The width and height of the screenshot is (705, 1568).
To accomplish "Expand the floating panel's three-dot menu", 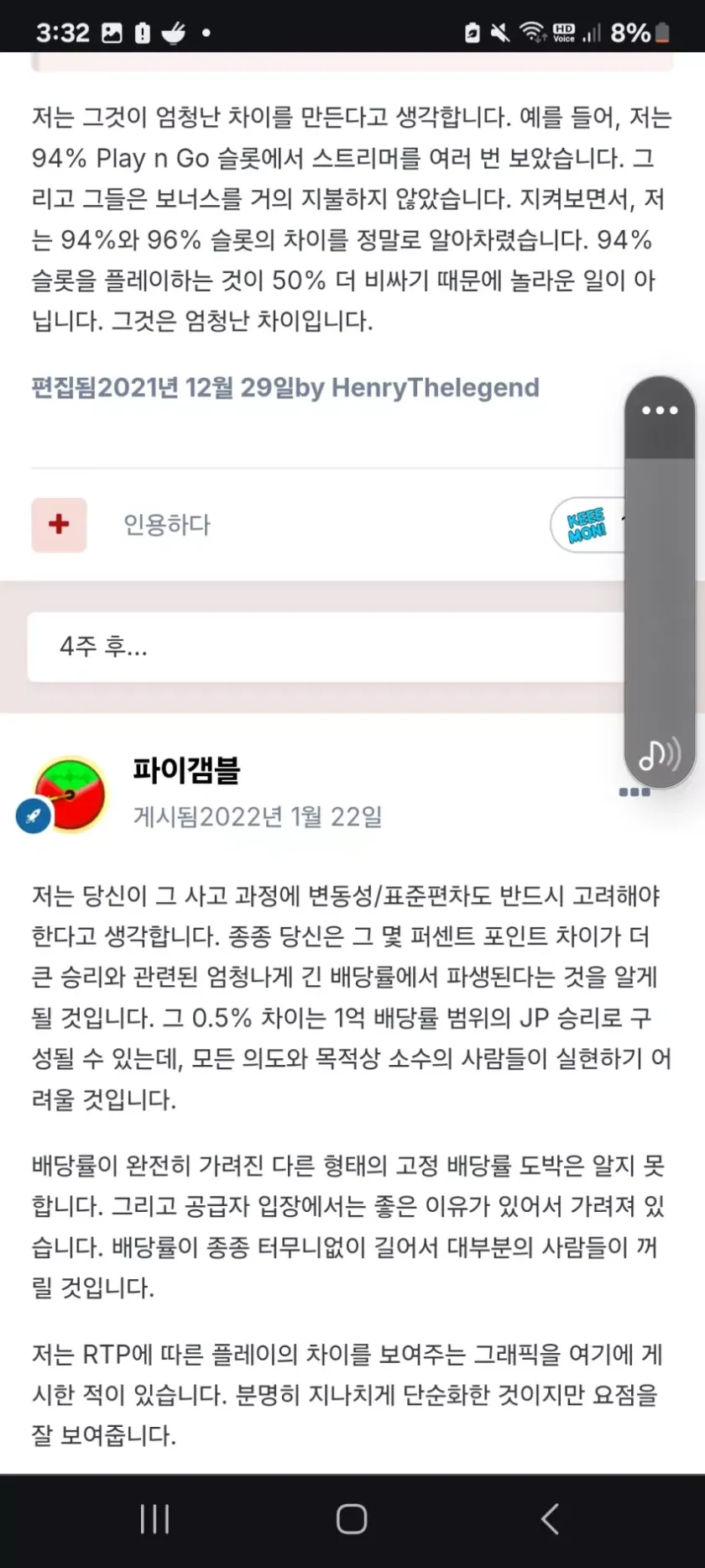I will [x=660, y=411].
